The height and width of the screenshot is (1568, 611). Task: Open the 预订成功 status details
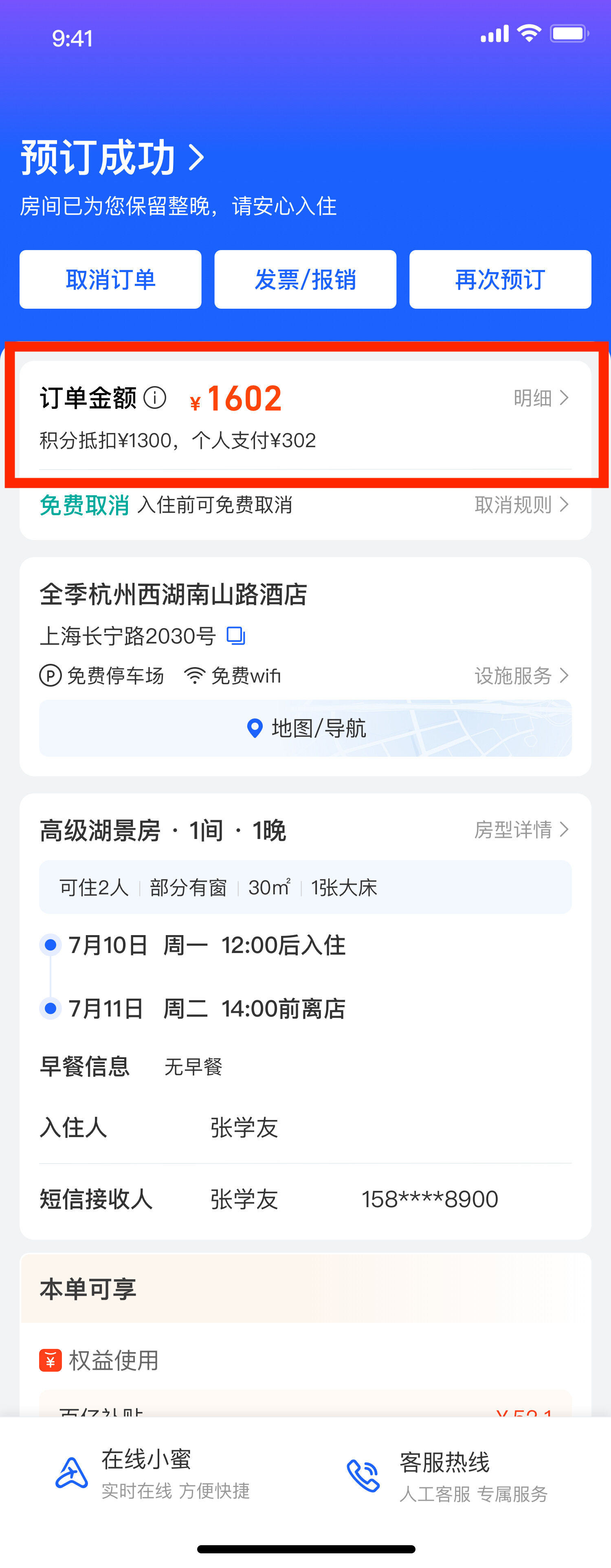click(x=112, y=157)
